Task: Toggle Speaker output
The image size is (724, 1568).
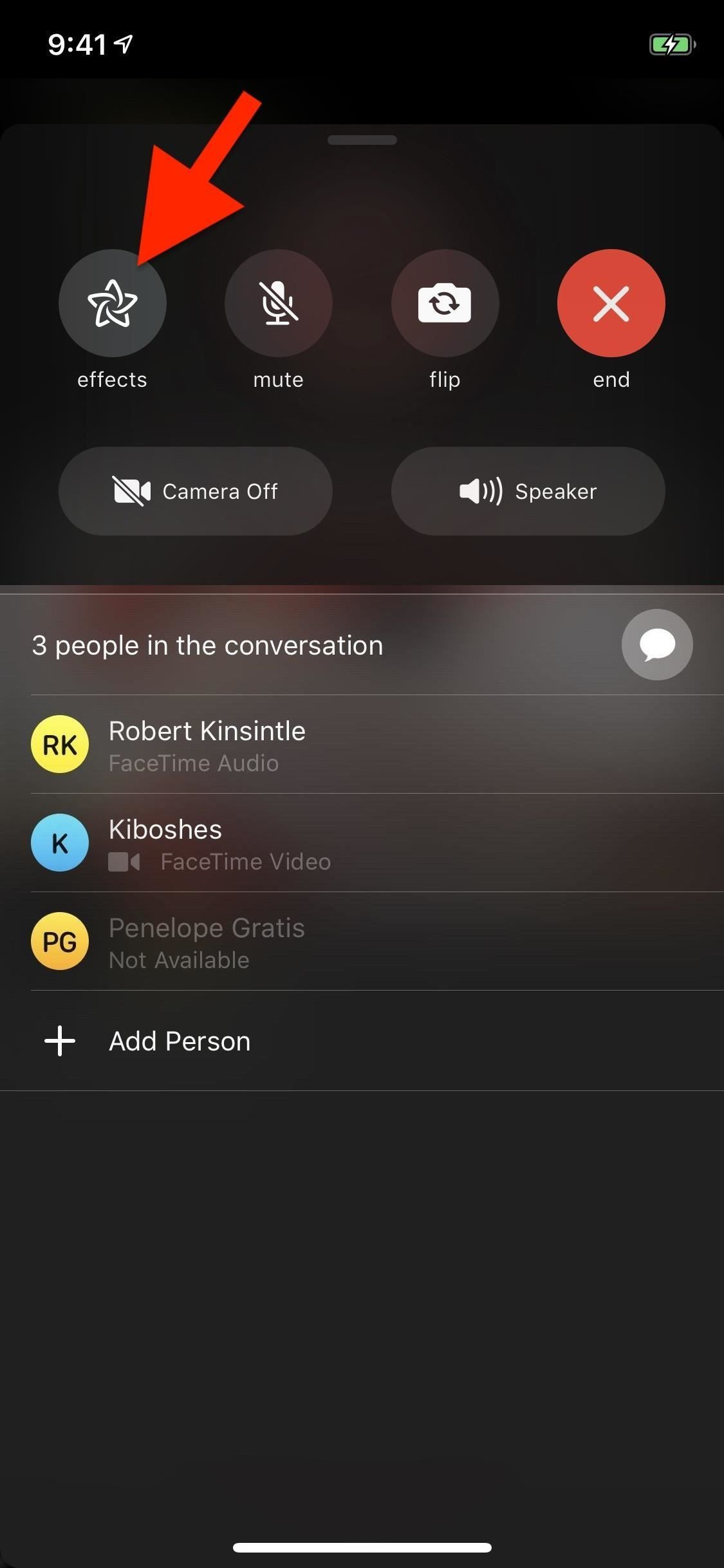Action: click(528, 491)
